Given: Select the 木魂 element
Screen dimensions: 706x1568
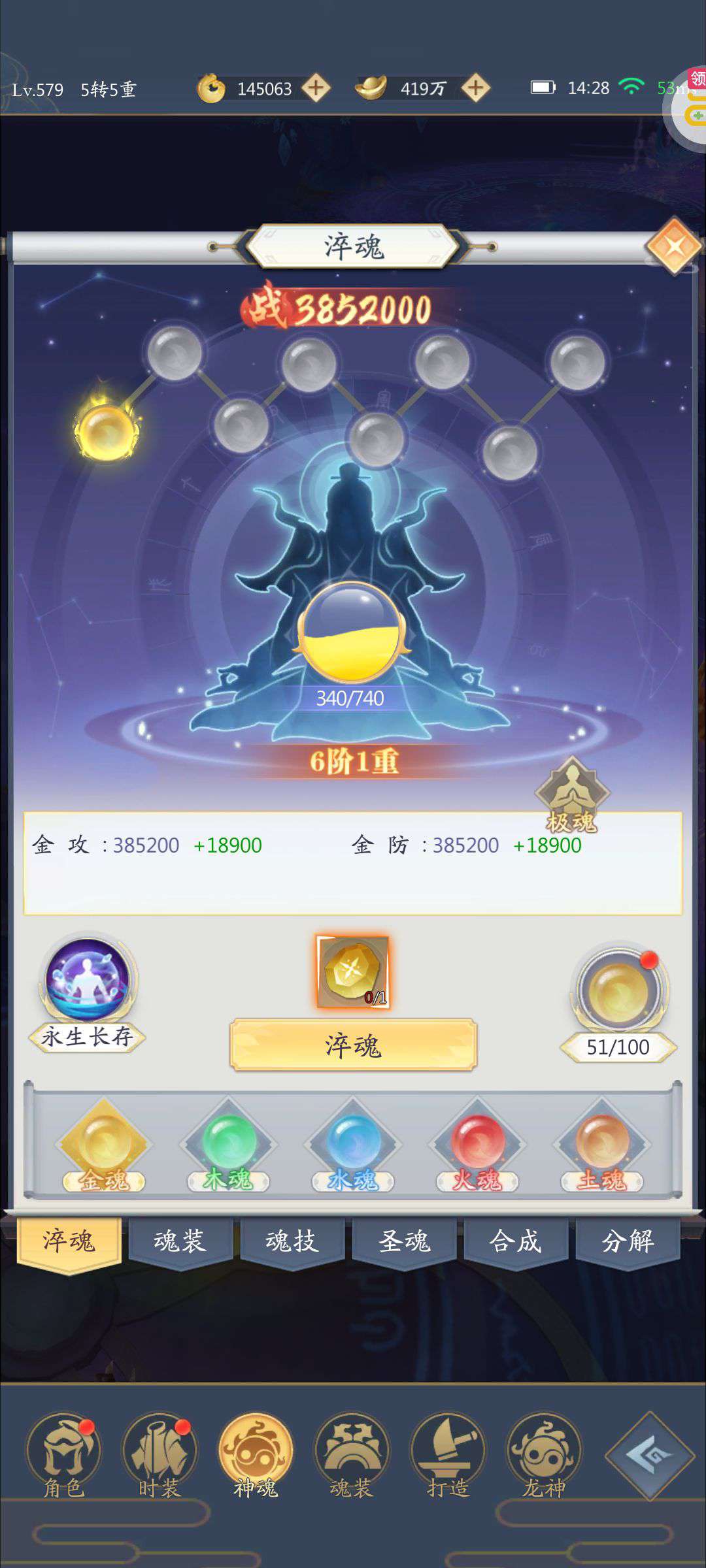Looking at the screenshot, I should [x=228, y=1147].
